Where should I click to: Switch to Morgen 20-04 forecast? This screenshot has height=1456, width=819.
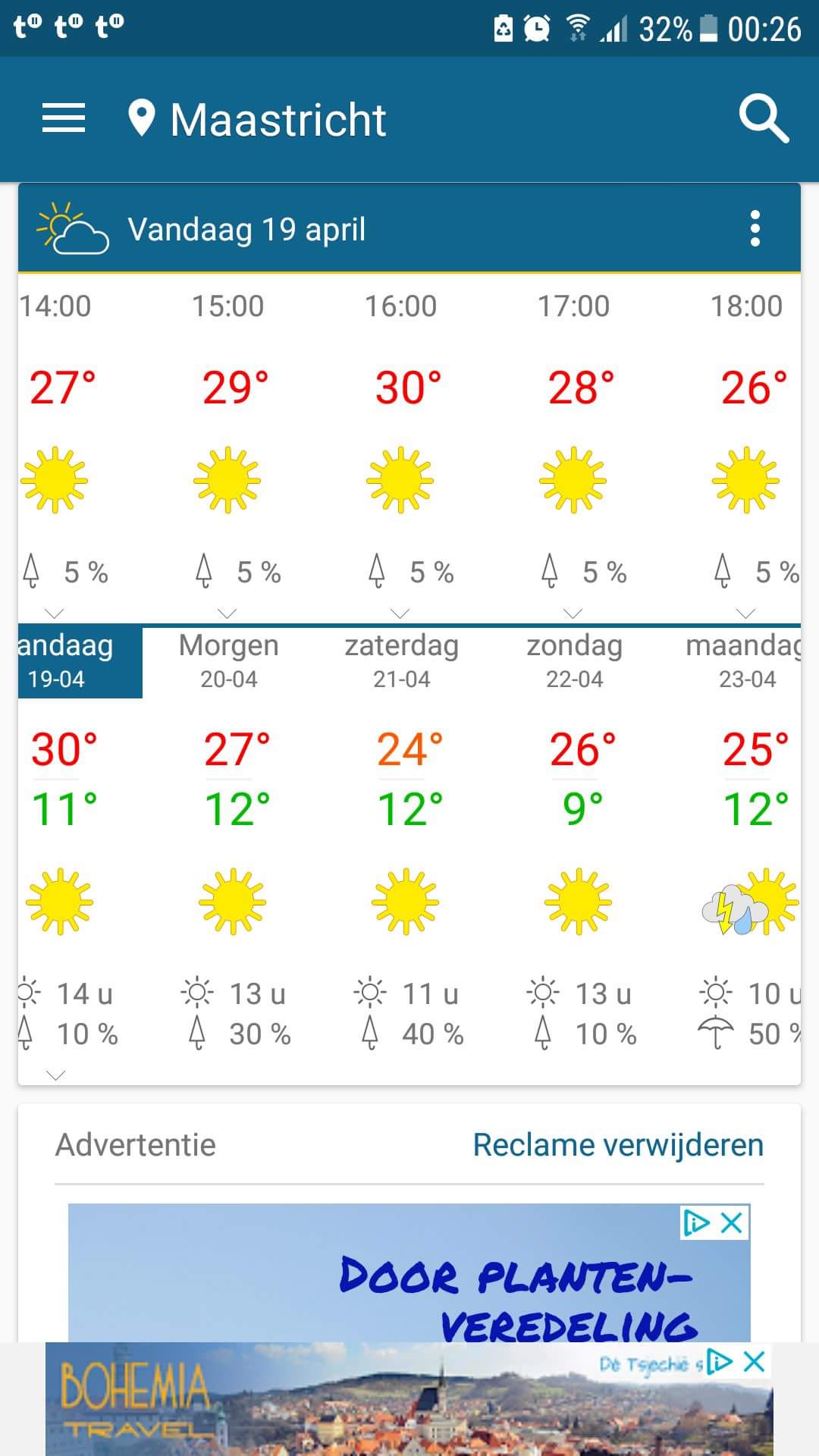[x=229, y=661]
